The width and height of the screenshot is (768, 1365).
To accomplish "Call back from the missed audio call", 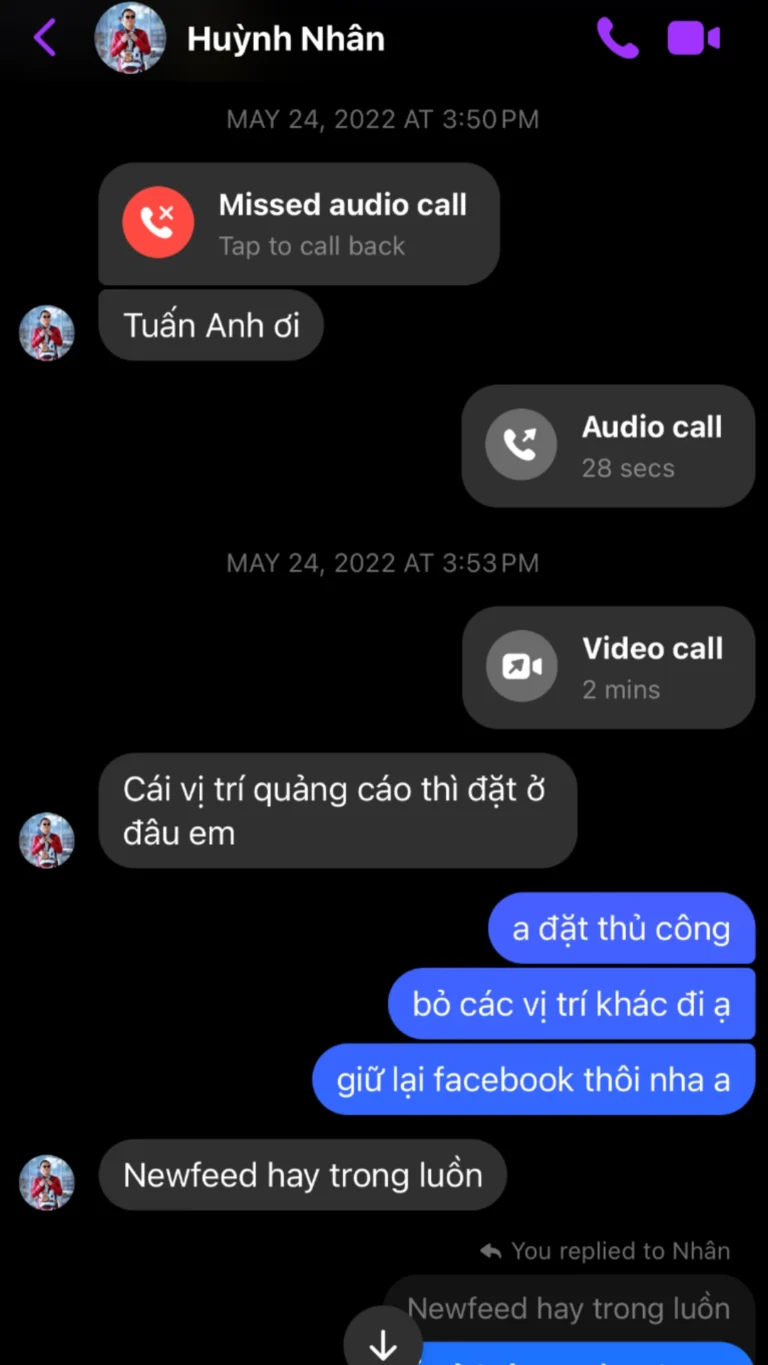I will tap(299, 224).
